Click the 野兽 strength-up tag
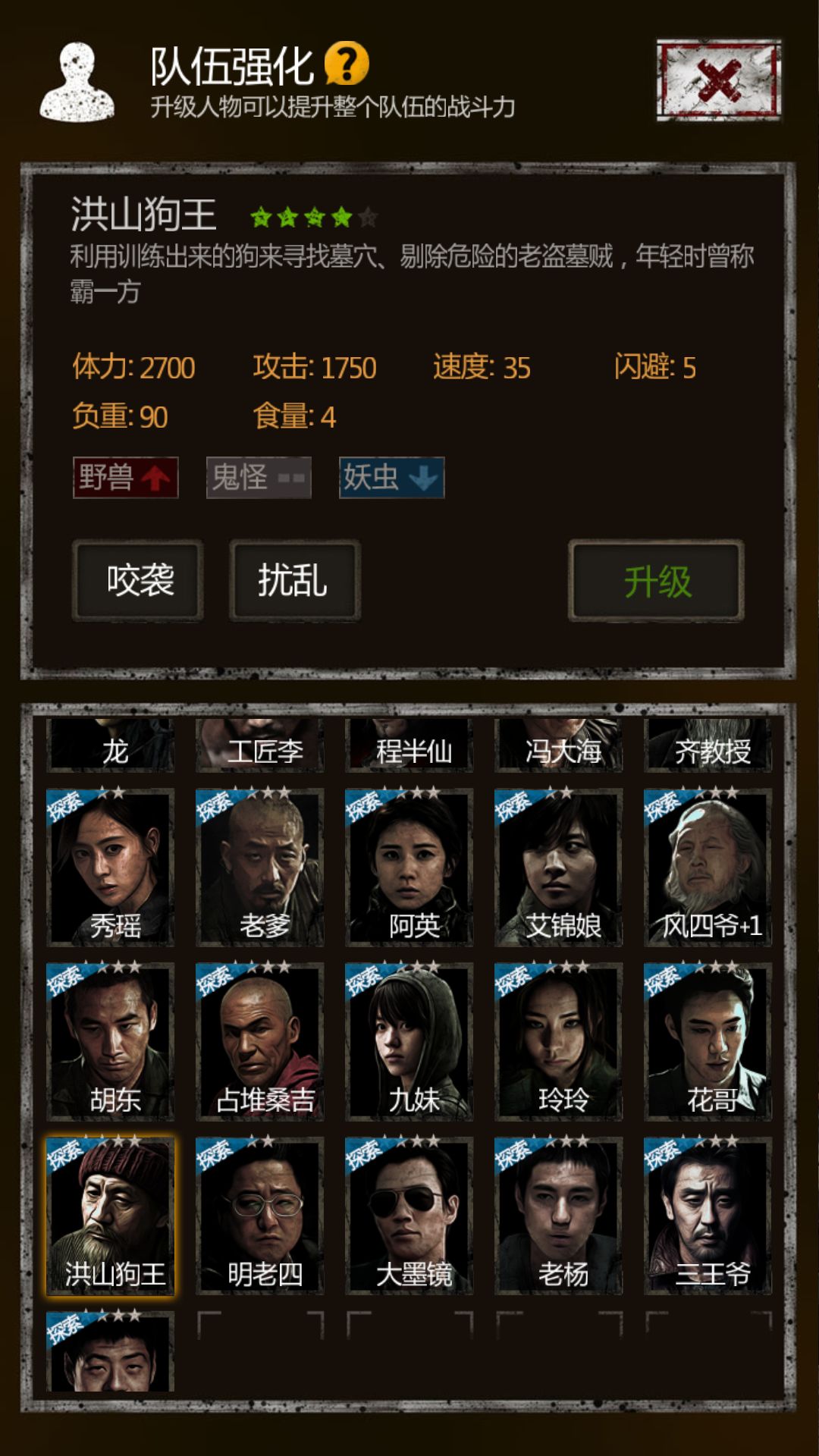819x1456 pixels. (126, 479)
